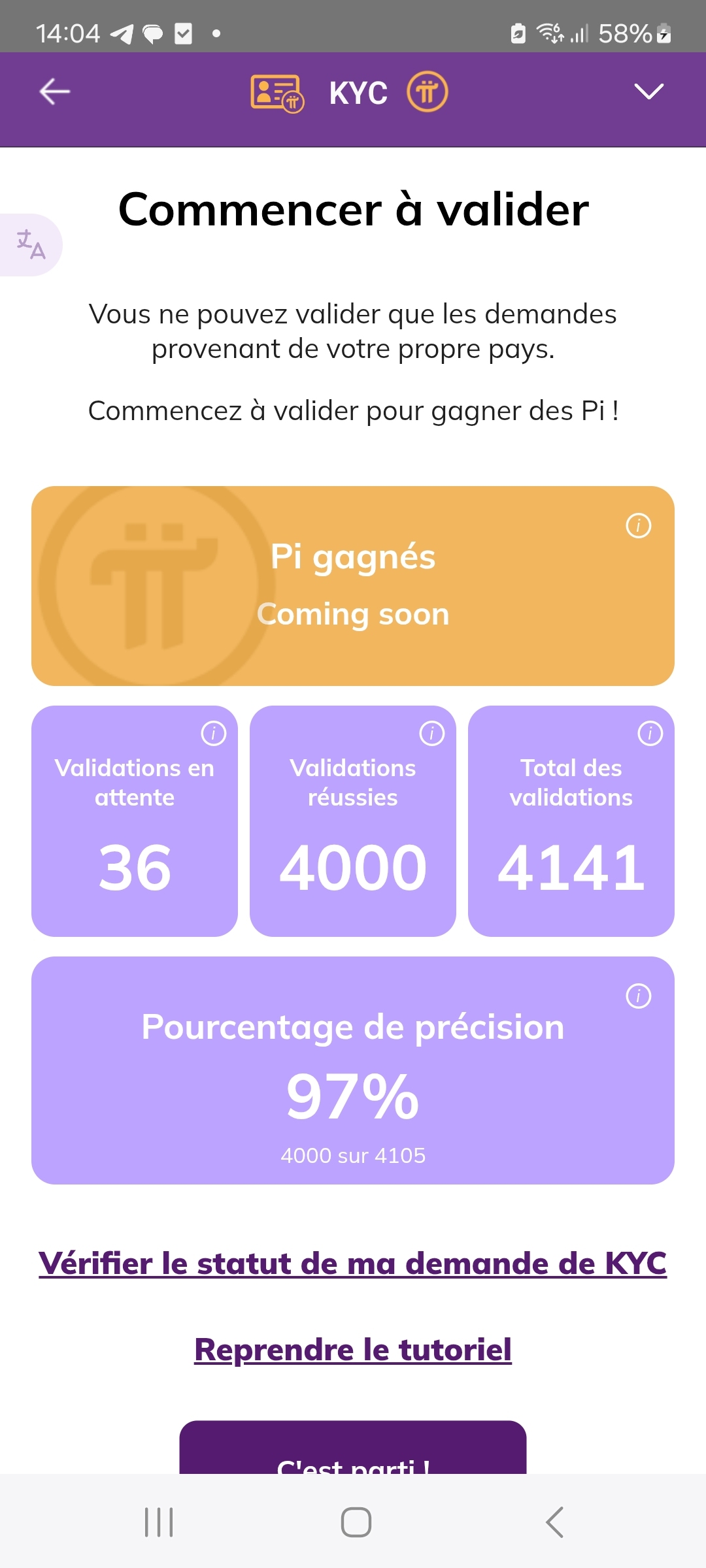This screenshot has width=706, height=1568.
Task: Tap Reprendre le tutoriel link
Action: 353,1350
